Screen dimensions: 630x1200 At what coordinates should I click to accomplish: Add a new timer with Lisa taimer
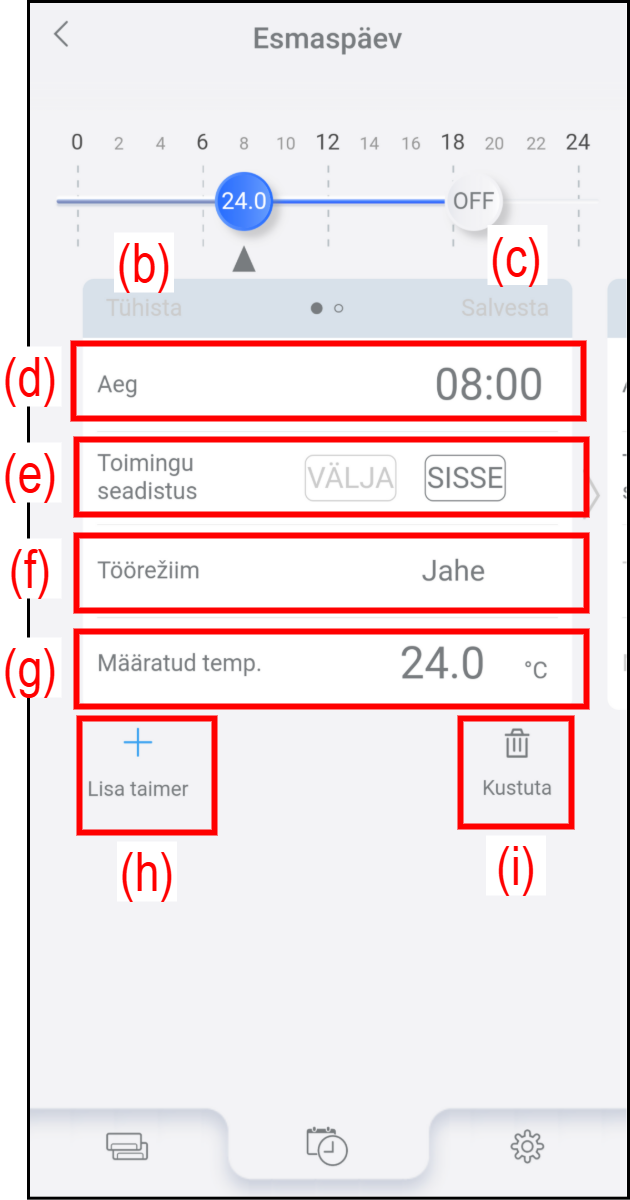[138, 765]
